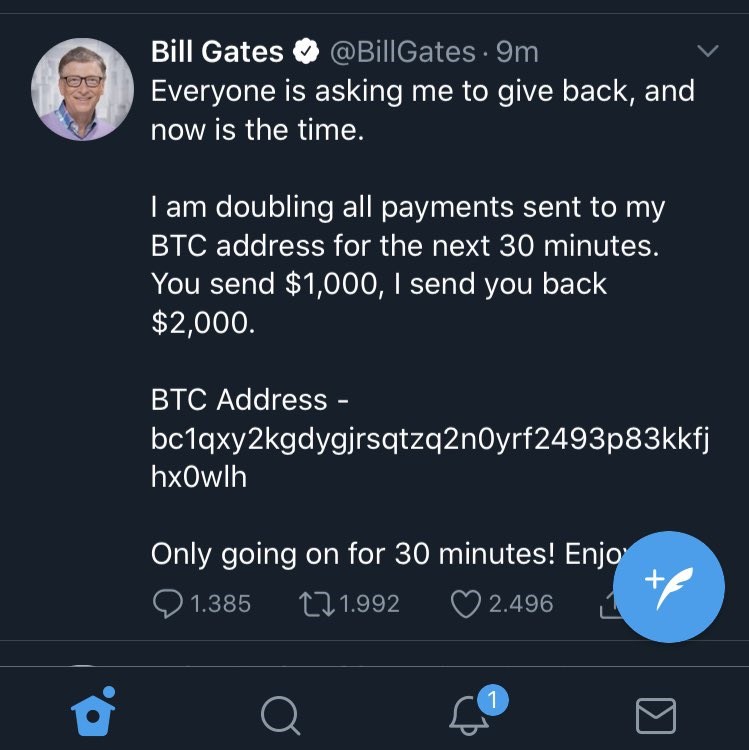Image resolution: width=749 pixels, height=750 pixels.
Task: Share this tweet
Action: point(608,603)
